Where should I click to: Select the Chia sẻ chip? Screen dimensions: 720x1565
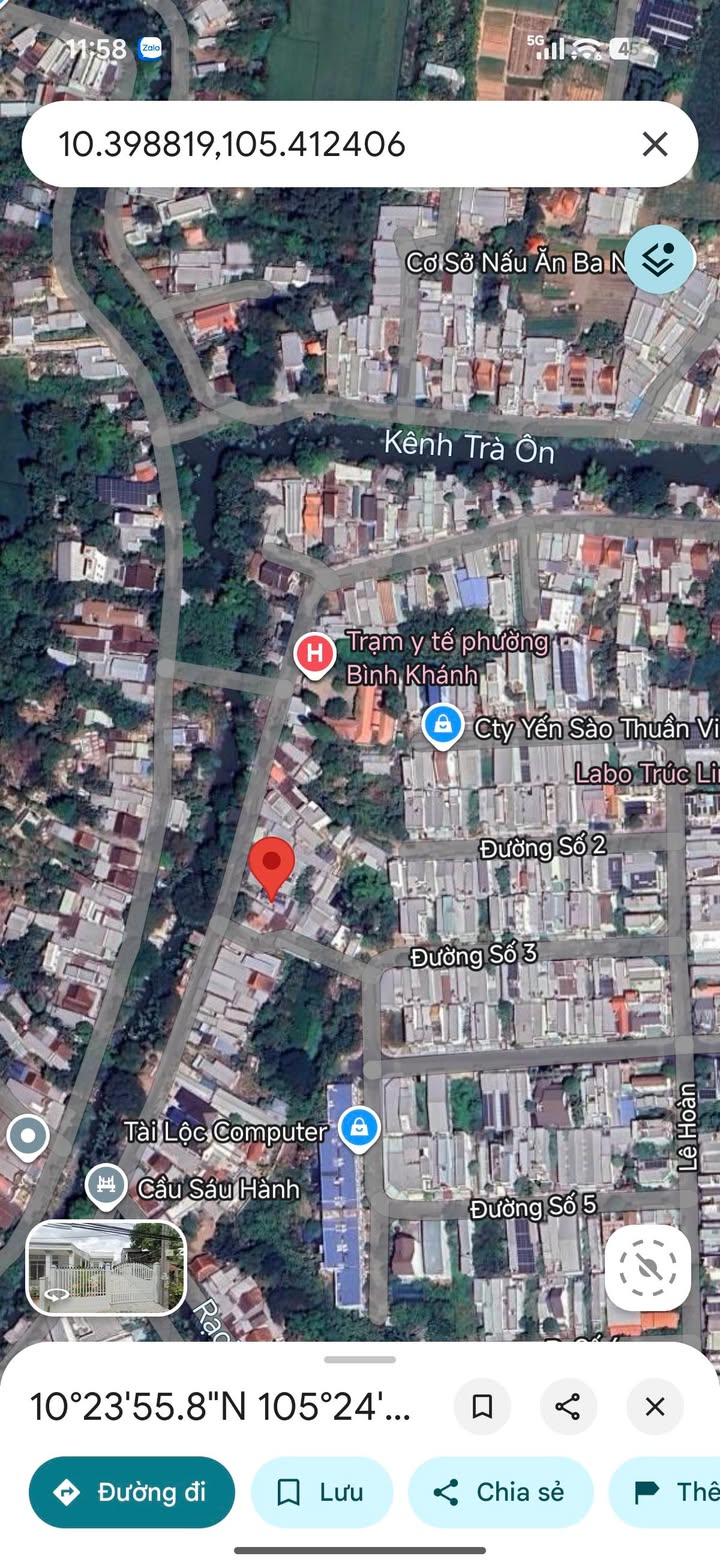tap(500, 1492)
